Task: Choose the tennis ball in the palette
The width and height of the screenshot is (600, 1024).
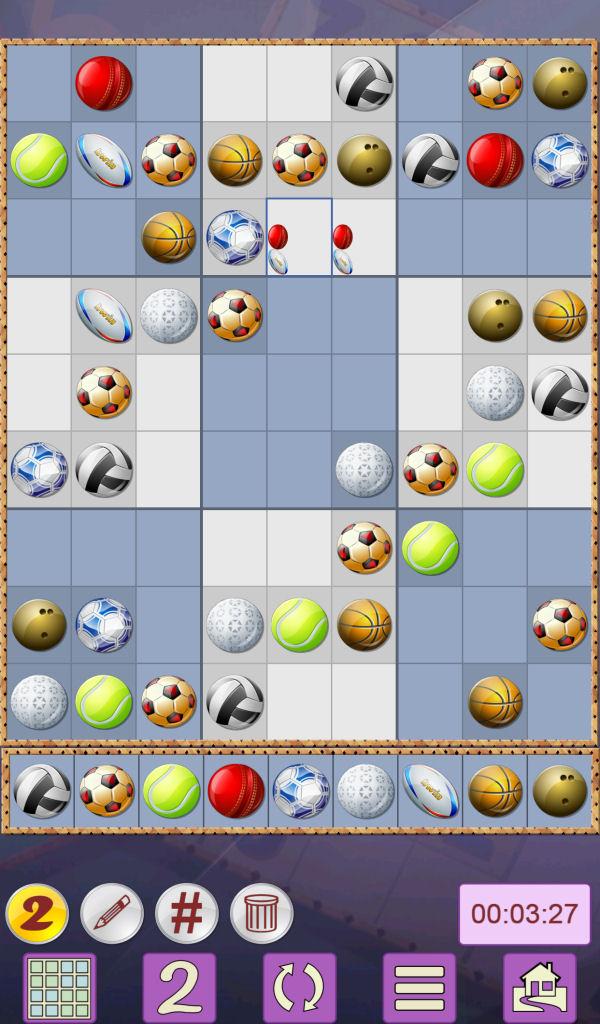Action: (171, 791)
